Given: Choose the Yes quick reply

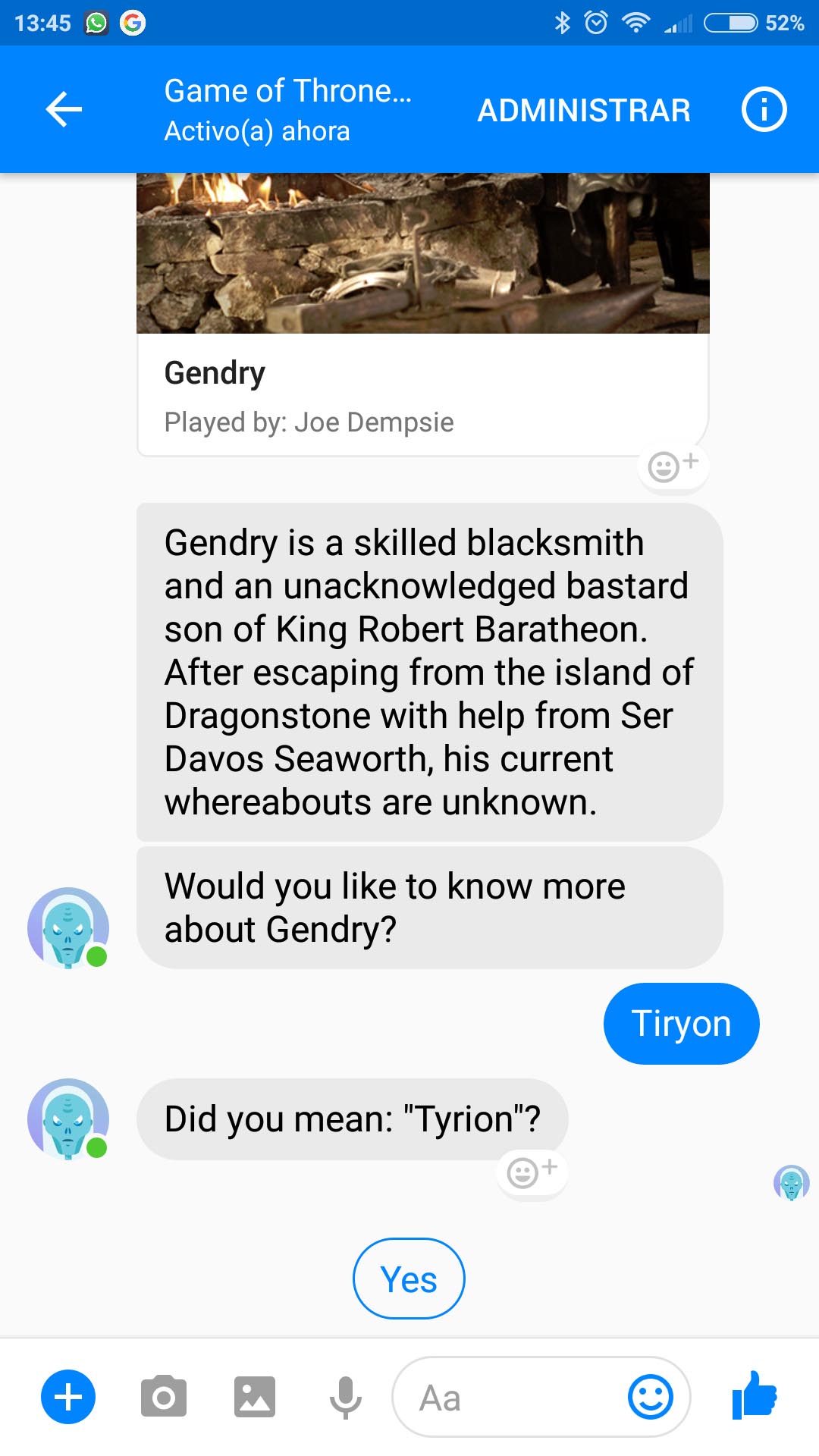Looking at the screenshot, I should (409, 1279).
